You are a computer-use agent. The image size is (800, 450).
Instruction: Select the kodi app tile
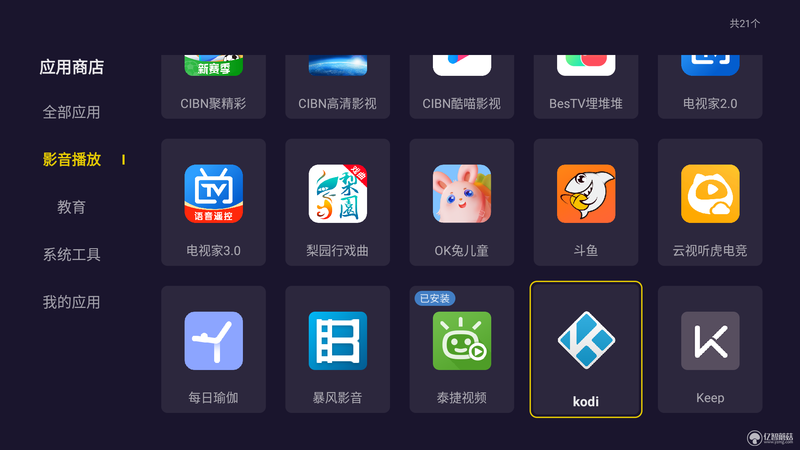tap(585, 349)
